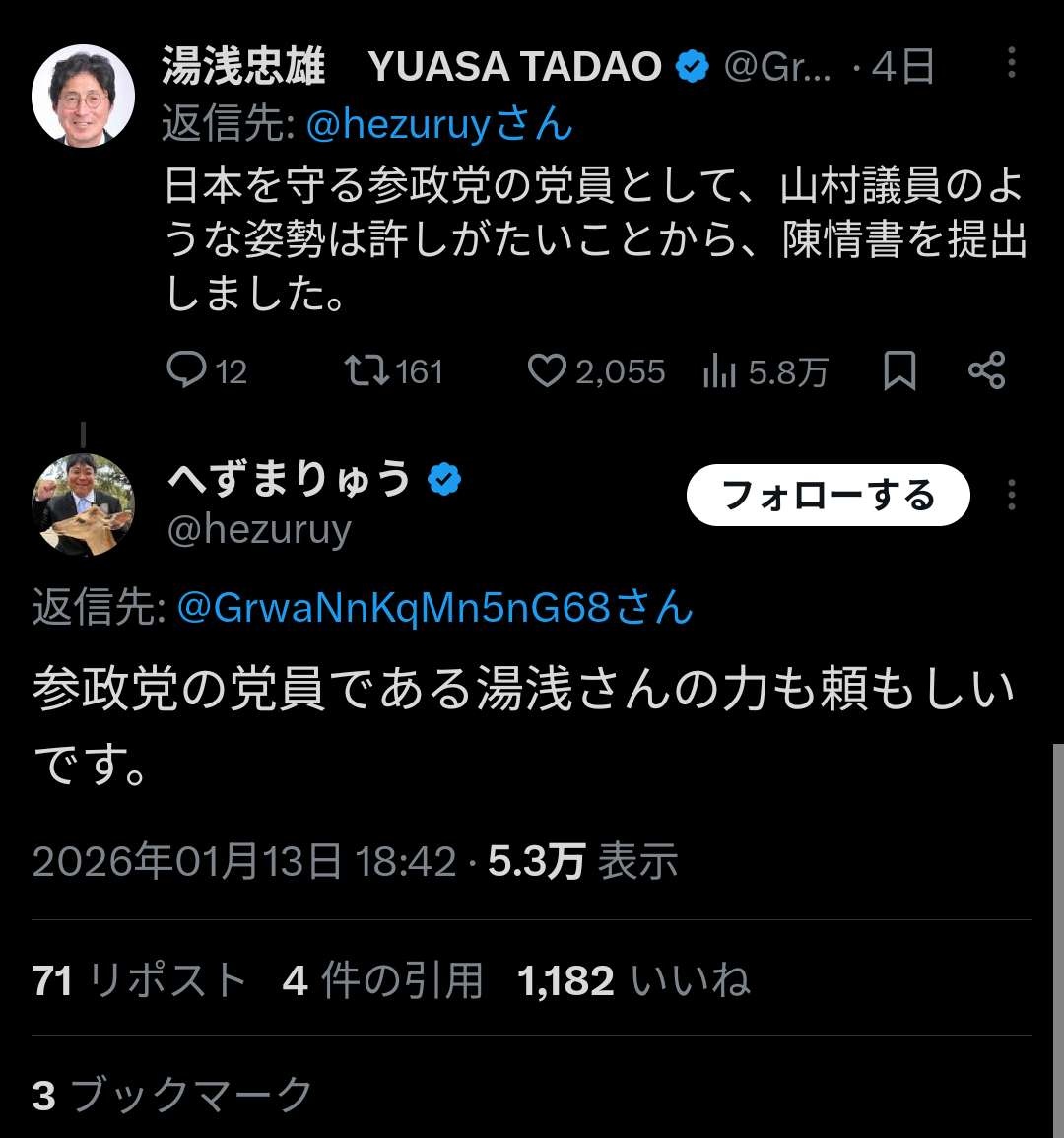This screenshot has width=1064, height=1138.
Task: View the 71 リポスト list
Action: 139,980
